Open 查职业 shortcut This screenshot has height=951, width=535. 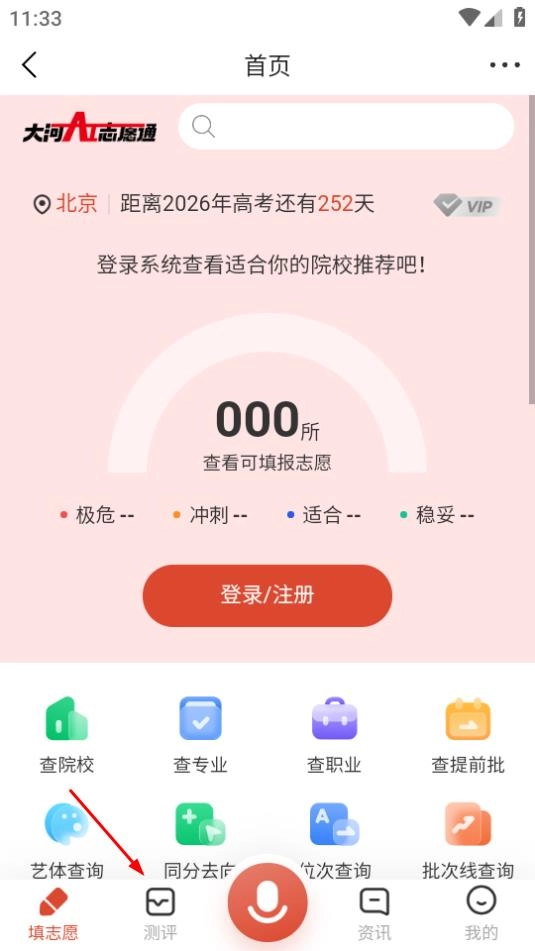(334, 735)
